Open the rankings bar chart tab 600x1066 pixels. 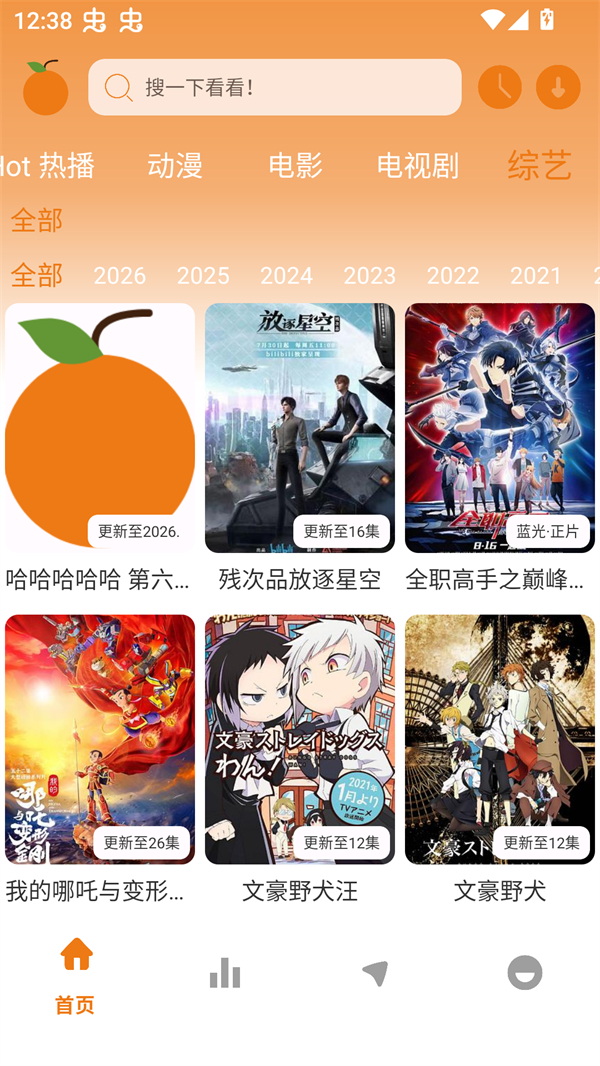(x=225, y=973)
